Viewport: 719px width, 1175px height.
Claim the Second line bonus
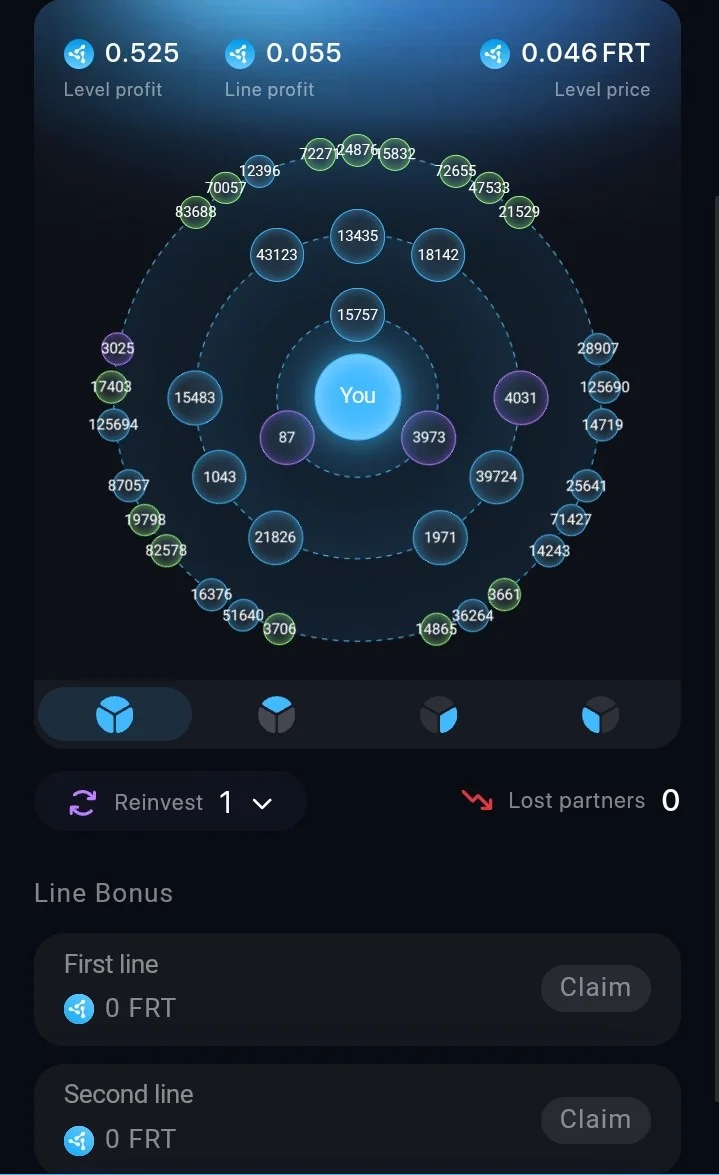coord(595,1120)
